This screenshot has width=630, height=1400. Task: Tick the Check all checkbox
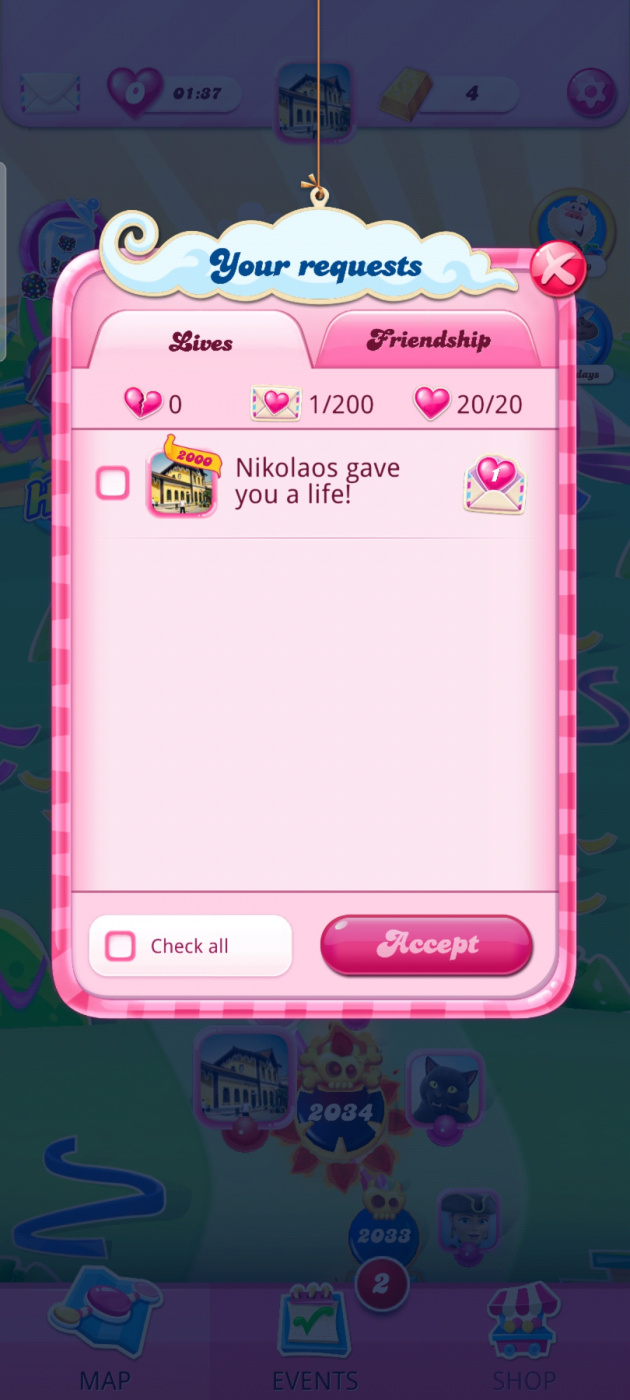[121, 945]
